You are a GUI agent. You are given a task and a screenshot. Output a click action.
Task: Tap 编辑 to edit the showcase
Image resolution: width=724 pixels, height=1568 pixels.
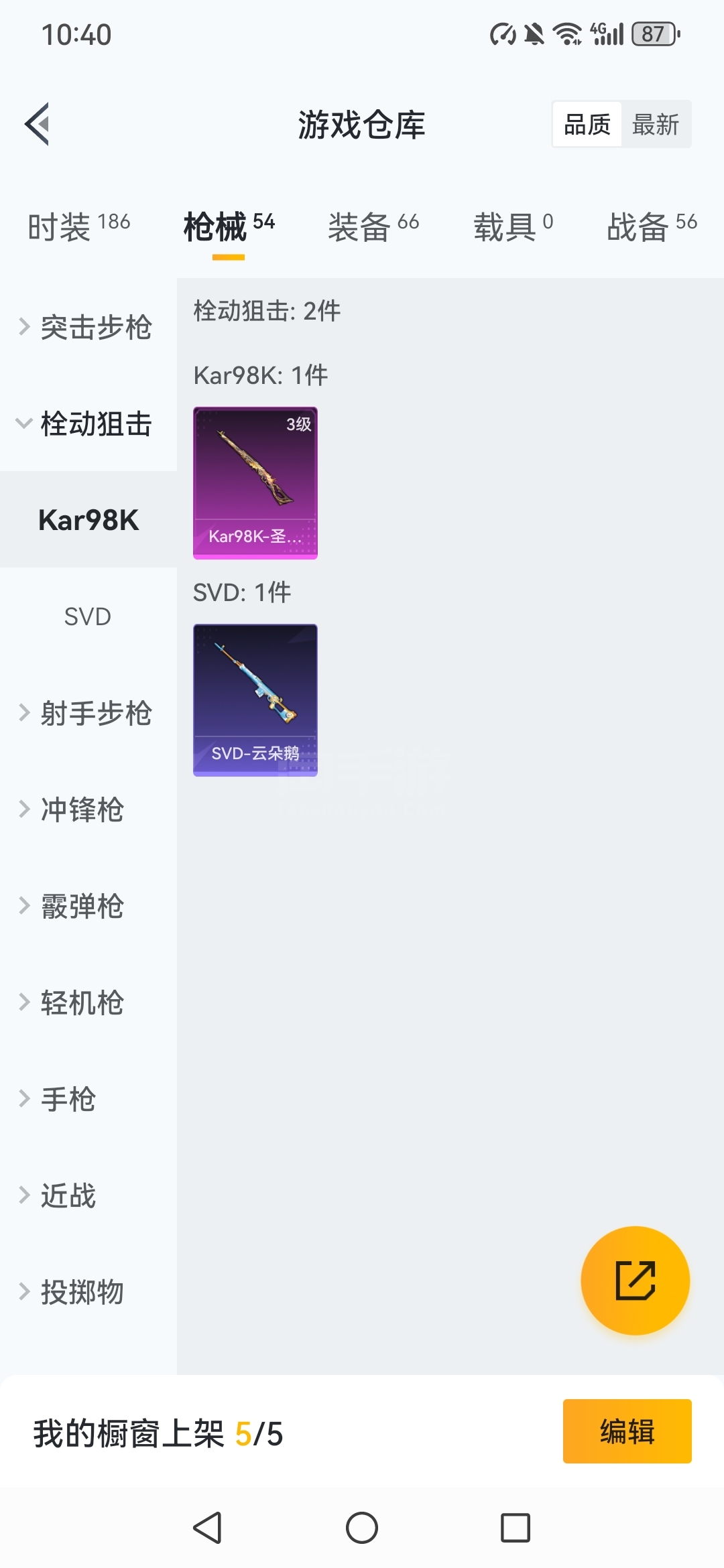[x=627, y=1431]
